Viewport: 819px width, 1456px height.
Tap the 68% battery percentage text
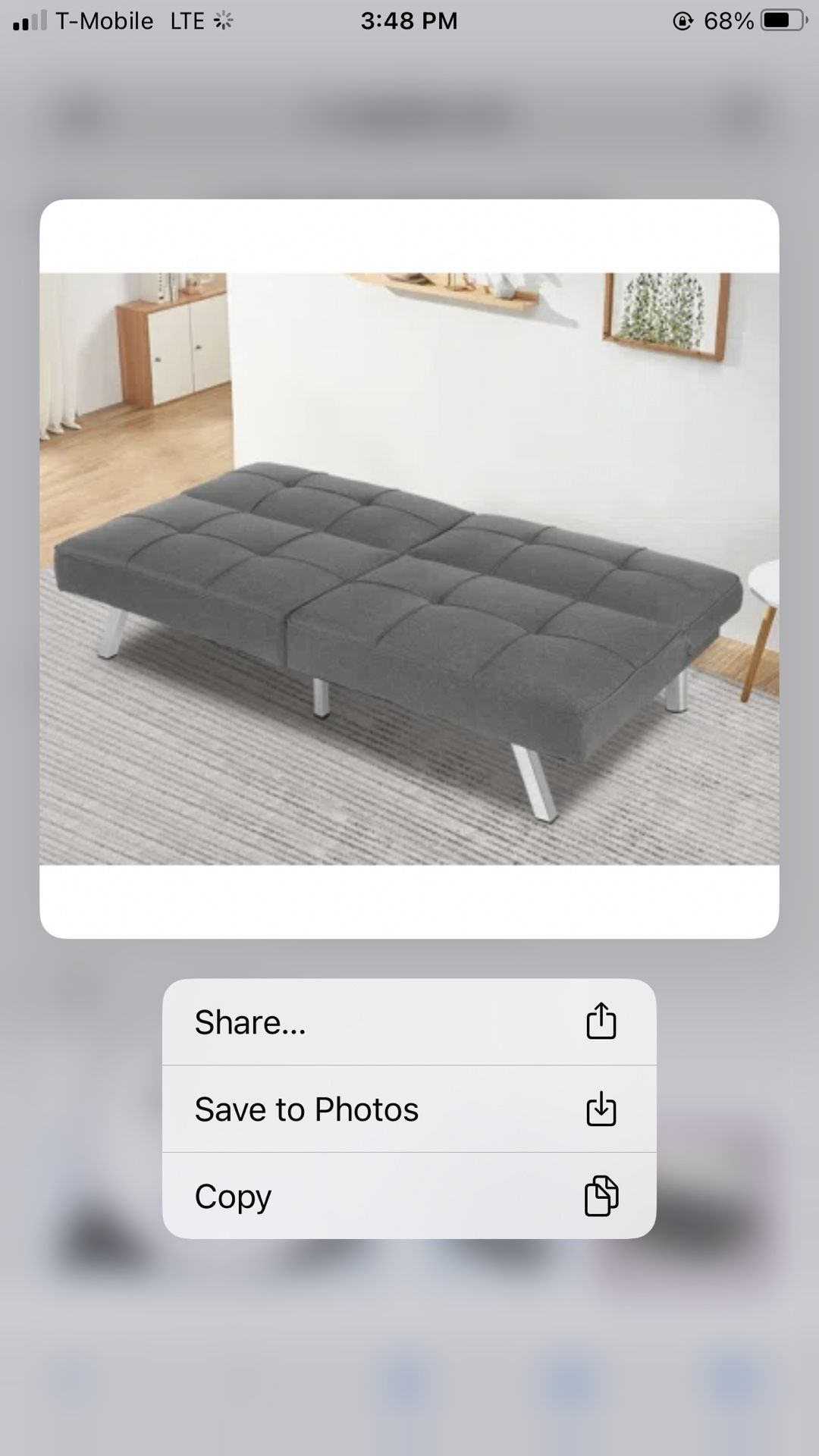point(730,20)
